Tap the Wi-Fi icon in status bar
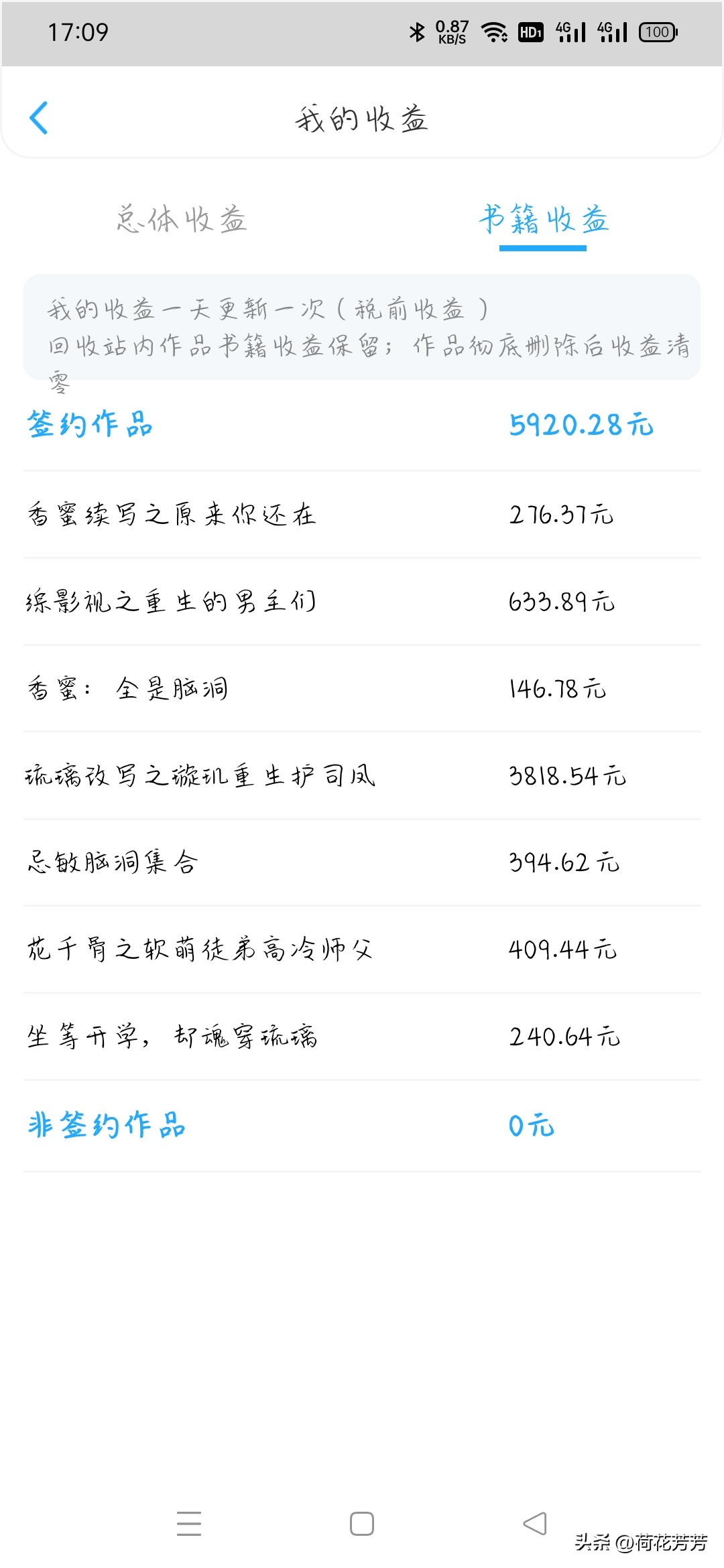Viewport: 724px width, 1568px height. pos(494,31)
